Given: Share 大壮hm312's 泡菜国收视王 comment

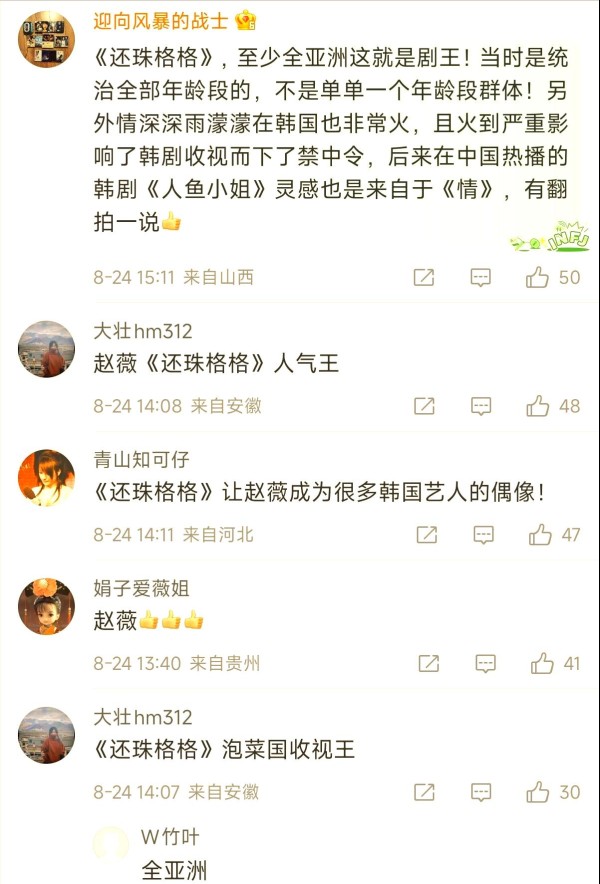Looking at the screenshot, I should click(x=424, y=792).
